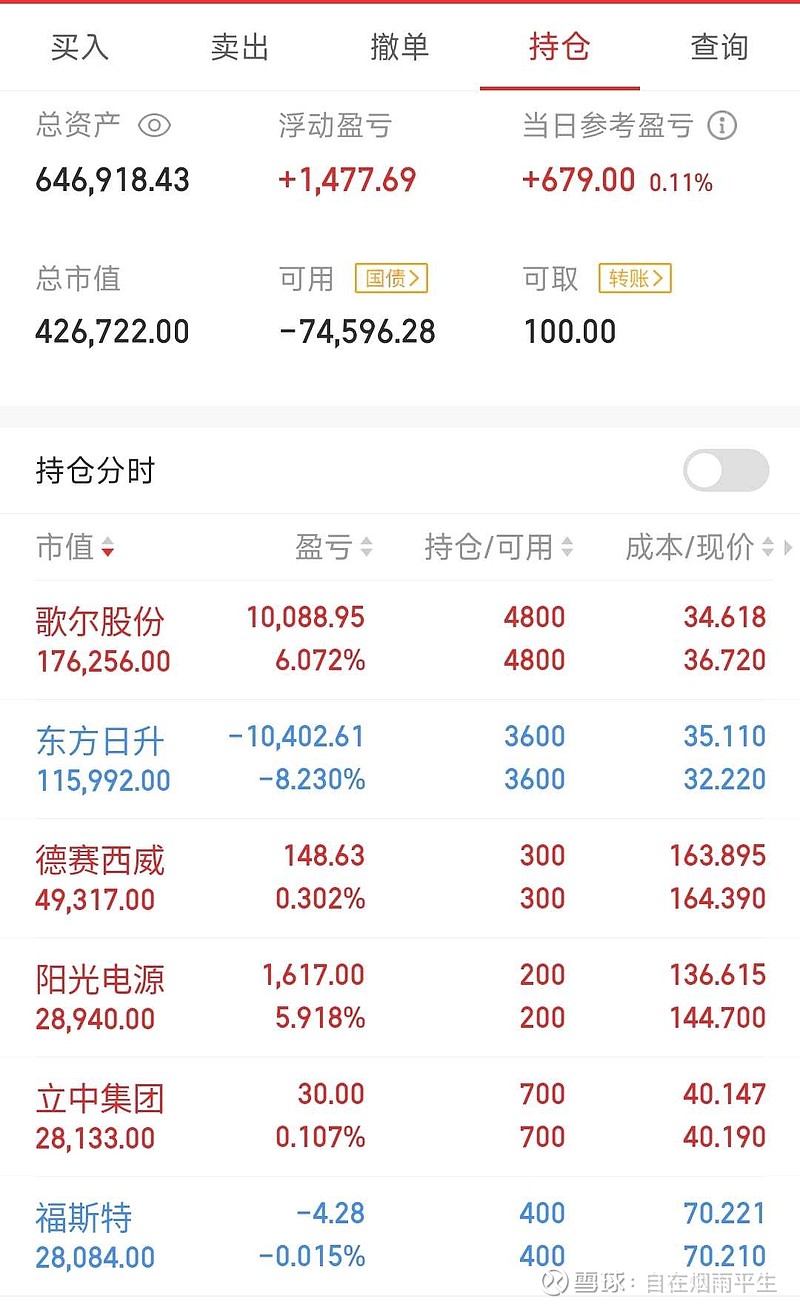
Task: Enable the 持仓分时 switch
Action: tap(726, 470)
